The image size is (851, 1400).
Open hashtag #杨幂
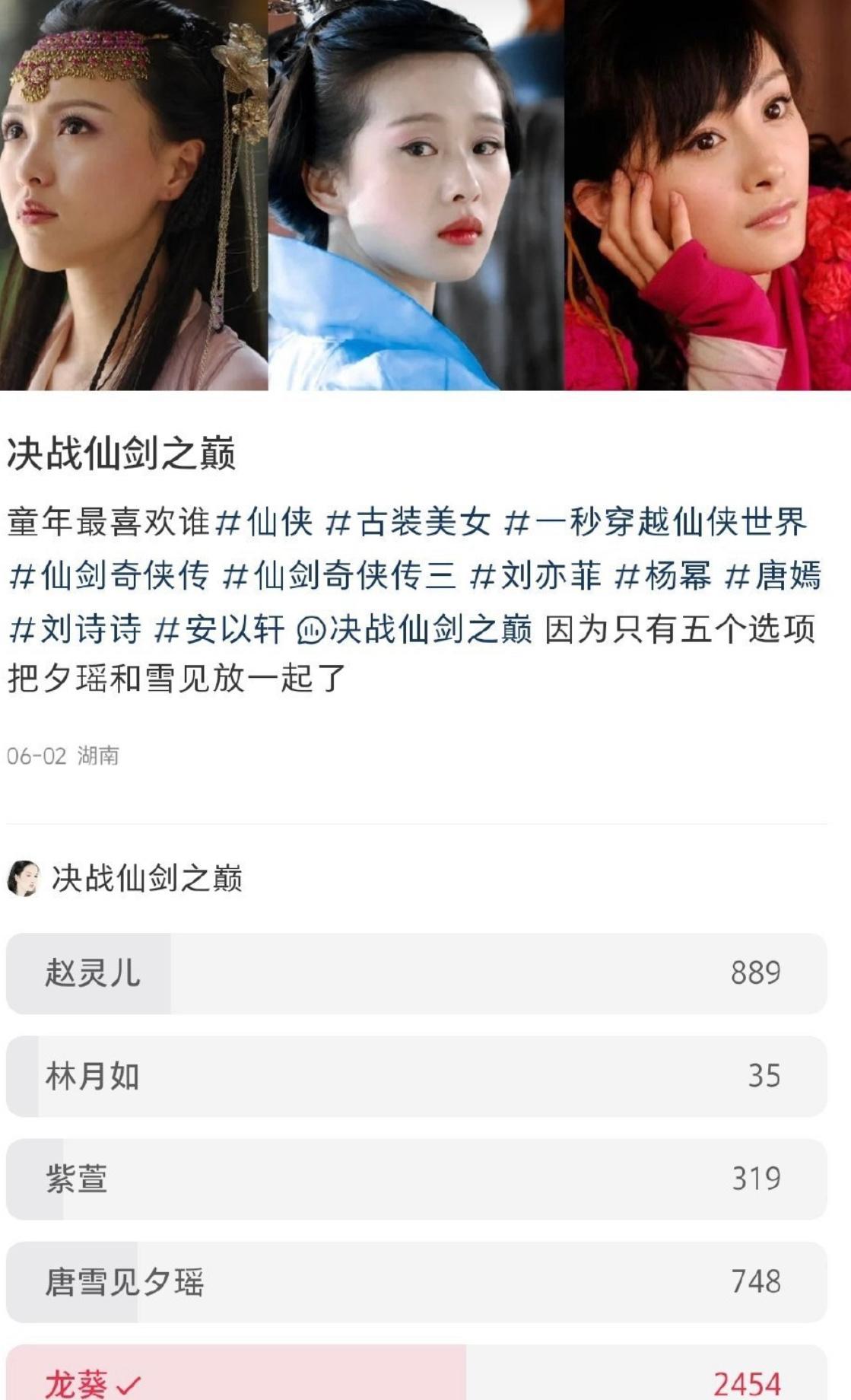click(x=662, y=575)
